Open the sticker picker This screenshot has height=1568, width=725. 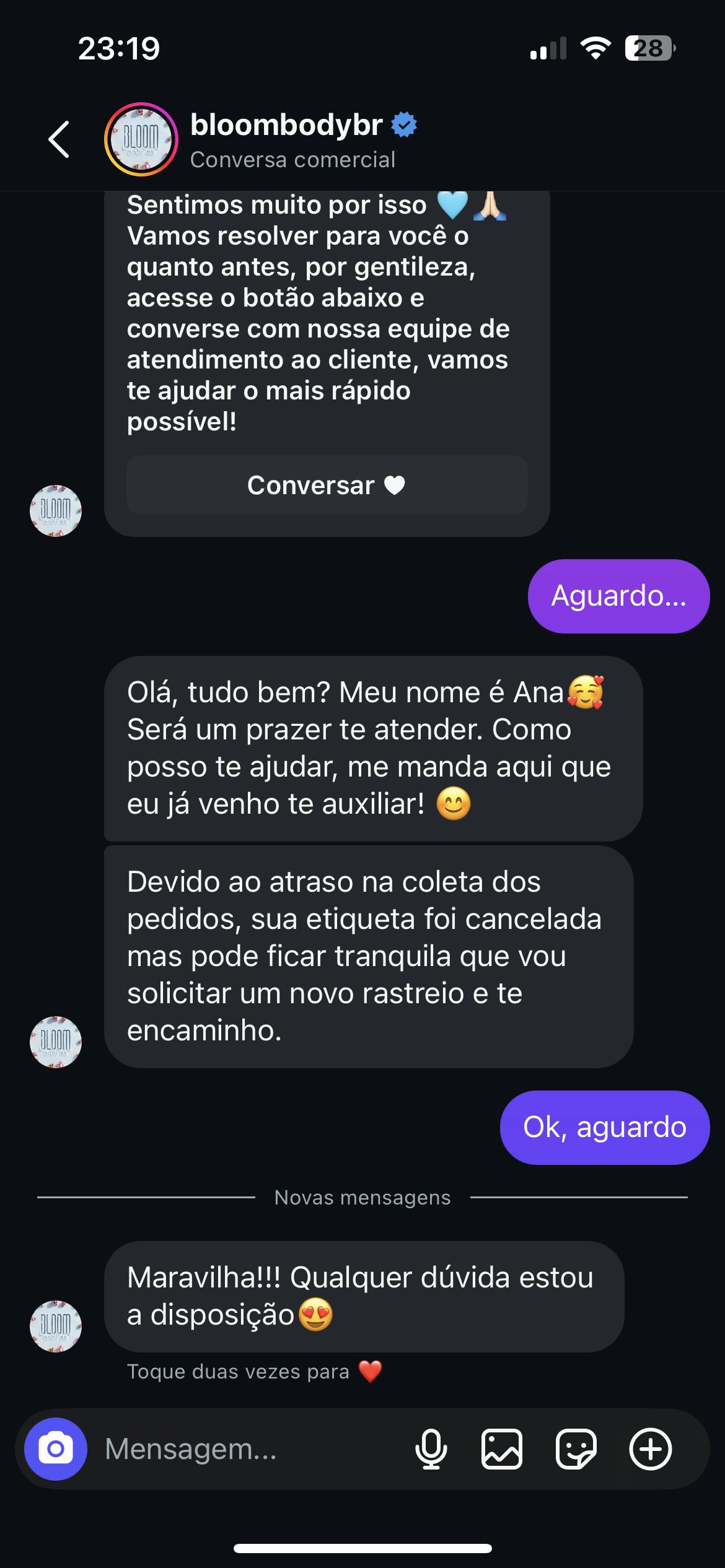576,1449
